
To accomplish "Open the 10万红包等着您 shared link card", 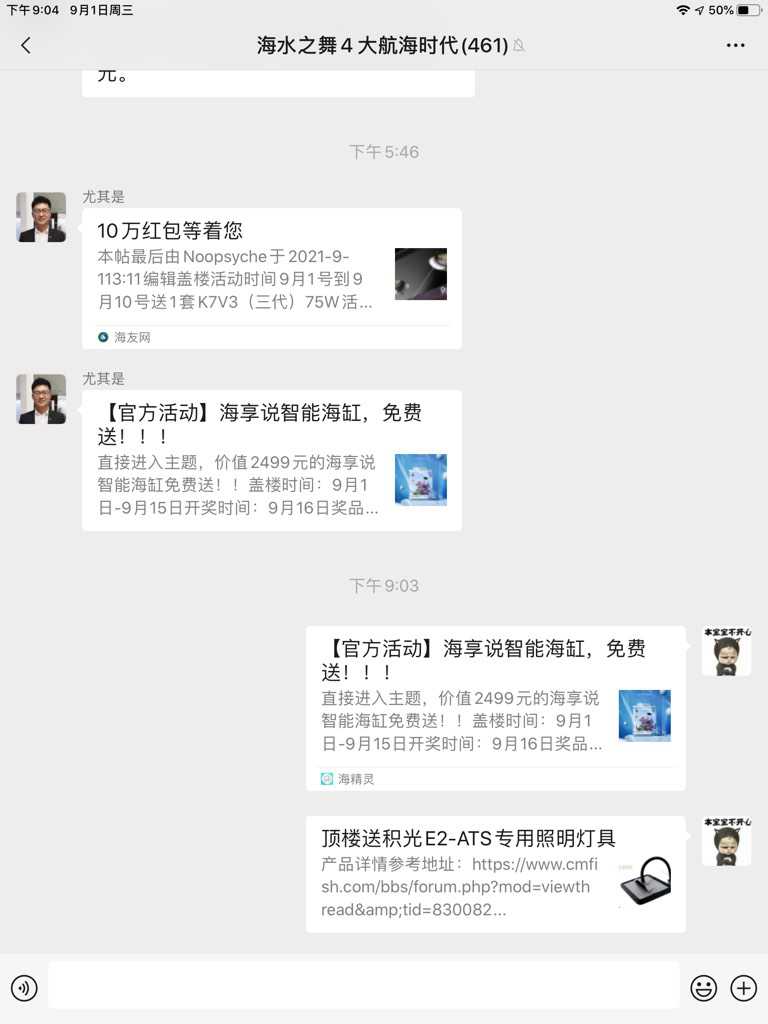I will click(x=271, y=277).
